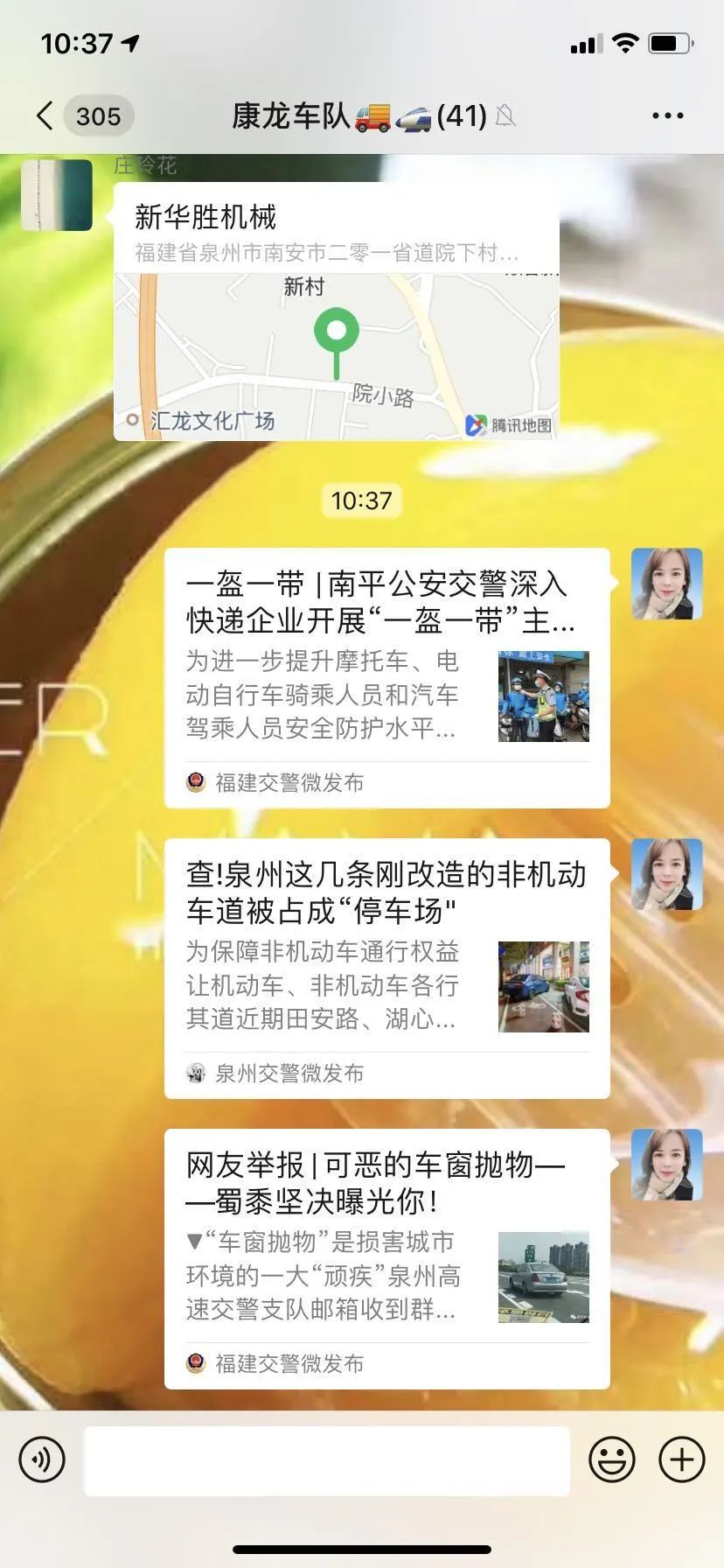
Task: Open the group chat overflow menu
Action: click(x=667, y=115)
